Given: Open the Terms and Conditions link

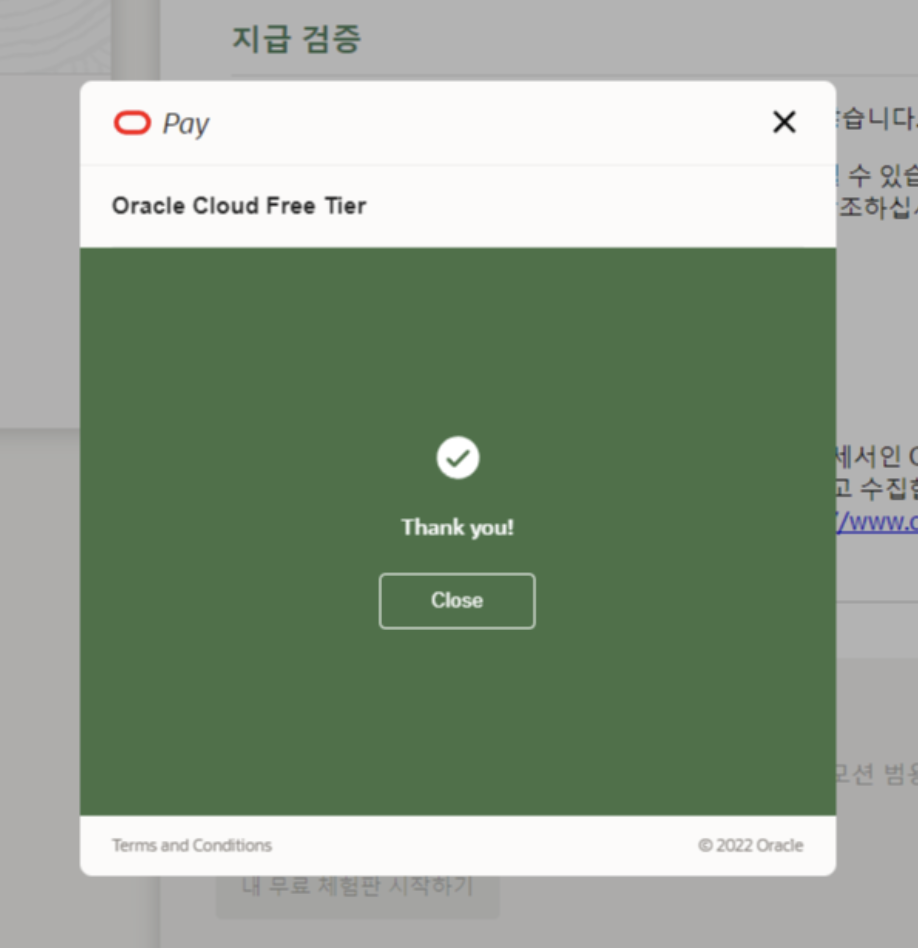Looking at the screenshot, I should [x=192, y=845].
